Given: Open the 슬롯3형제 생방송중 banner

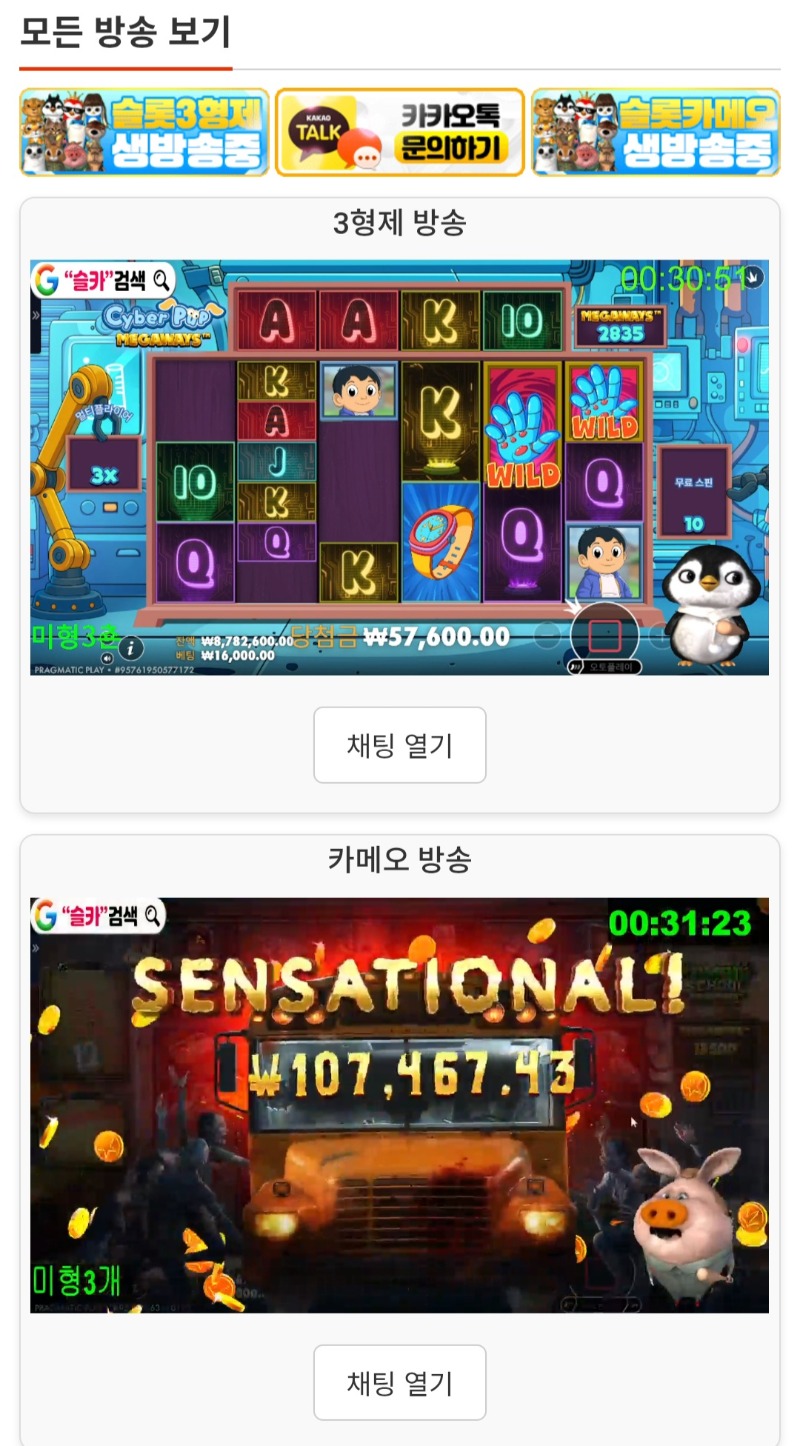Looking at the screenshot, I should point(145,132).
